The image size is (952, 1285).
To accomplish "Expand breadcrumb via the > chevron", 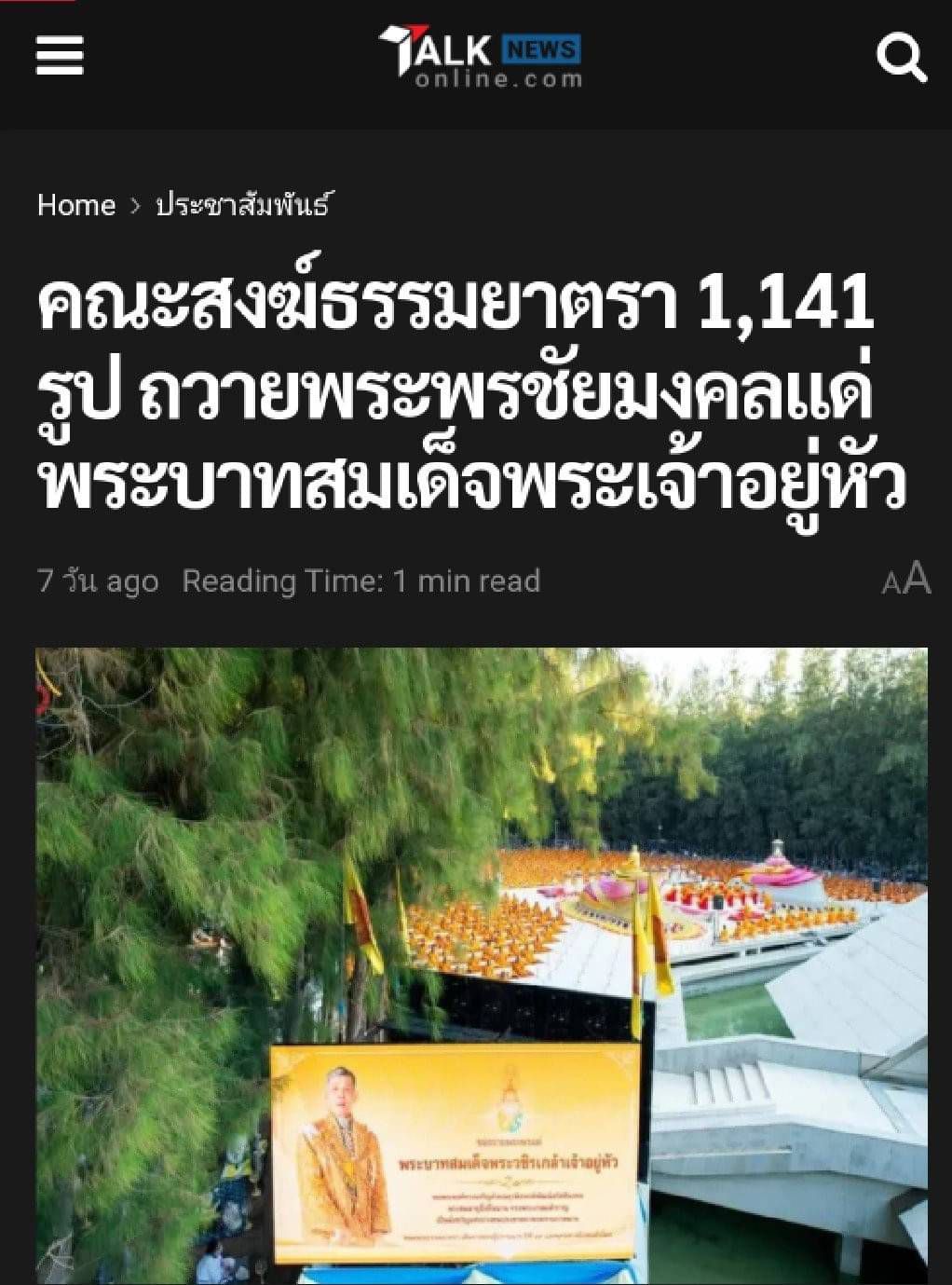I will tap(133, 205).
